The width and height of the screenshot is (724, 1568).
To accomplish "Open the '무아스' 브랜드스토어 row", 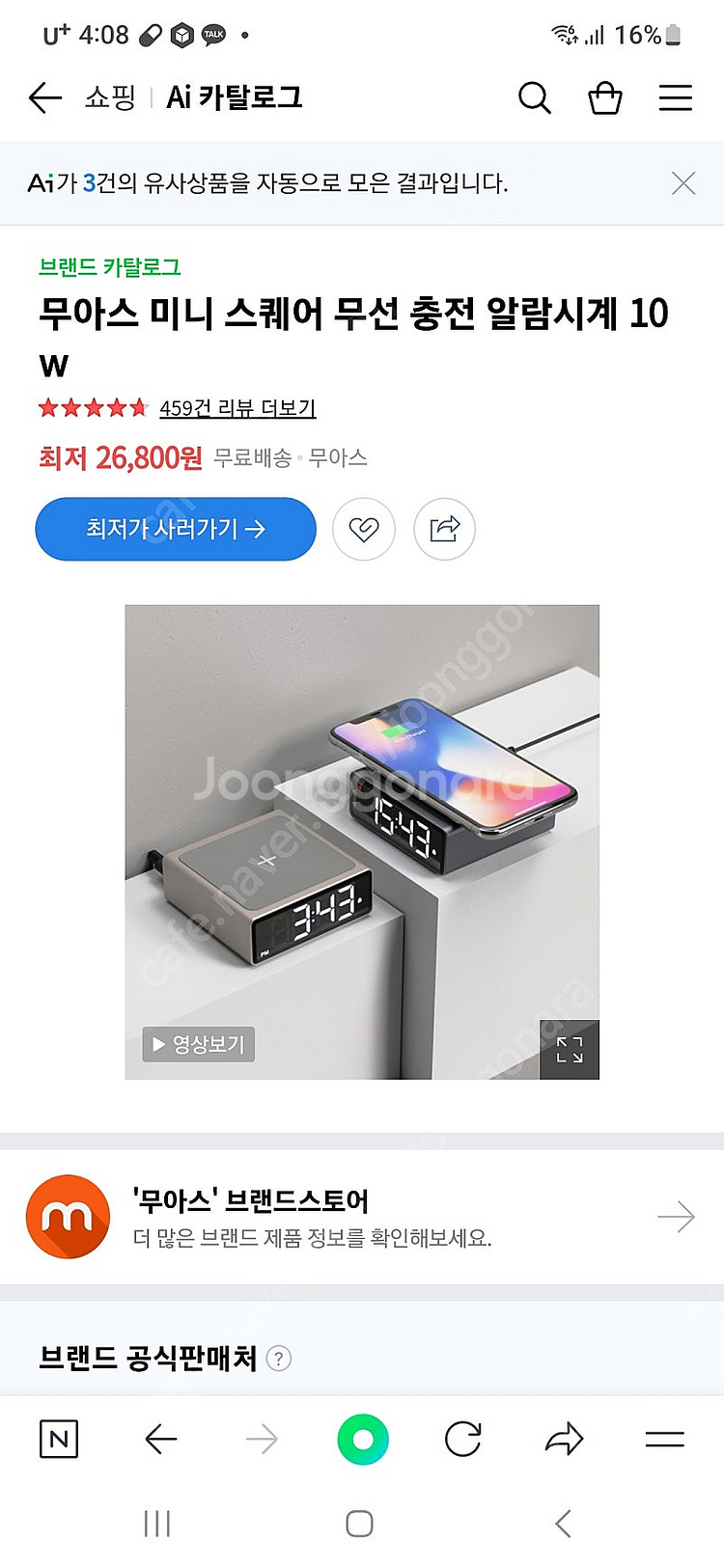I will [362, 1217].
